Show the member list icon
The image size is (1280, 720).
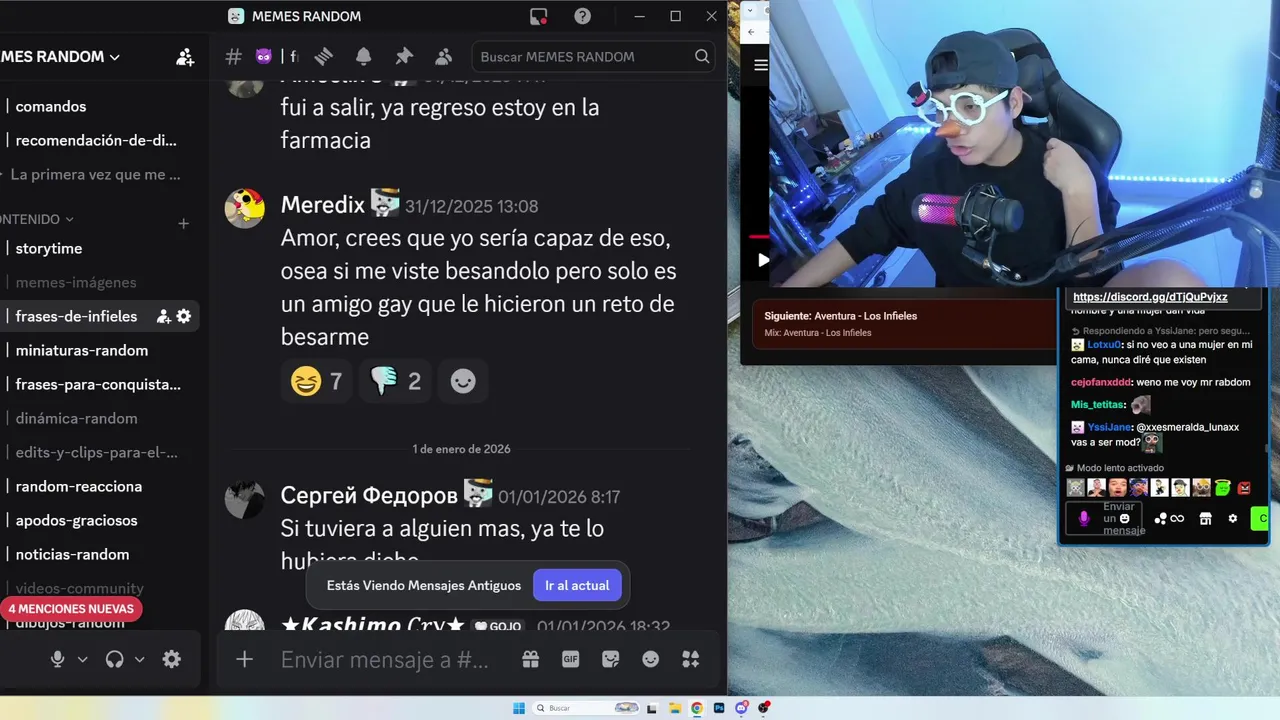pos(443,57)
